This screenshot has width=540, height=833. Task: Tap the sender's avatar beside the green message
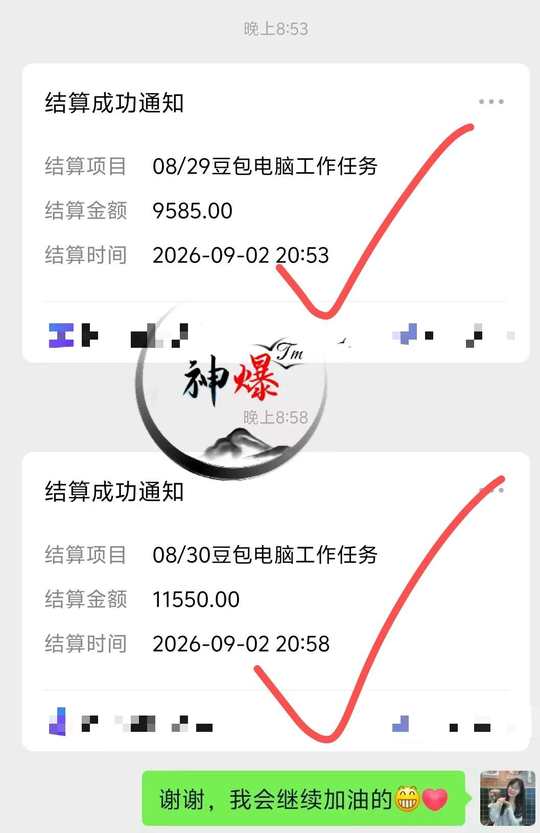(508, 798)
